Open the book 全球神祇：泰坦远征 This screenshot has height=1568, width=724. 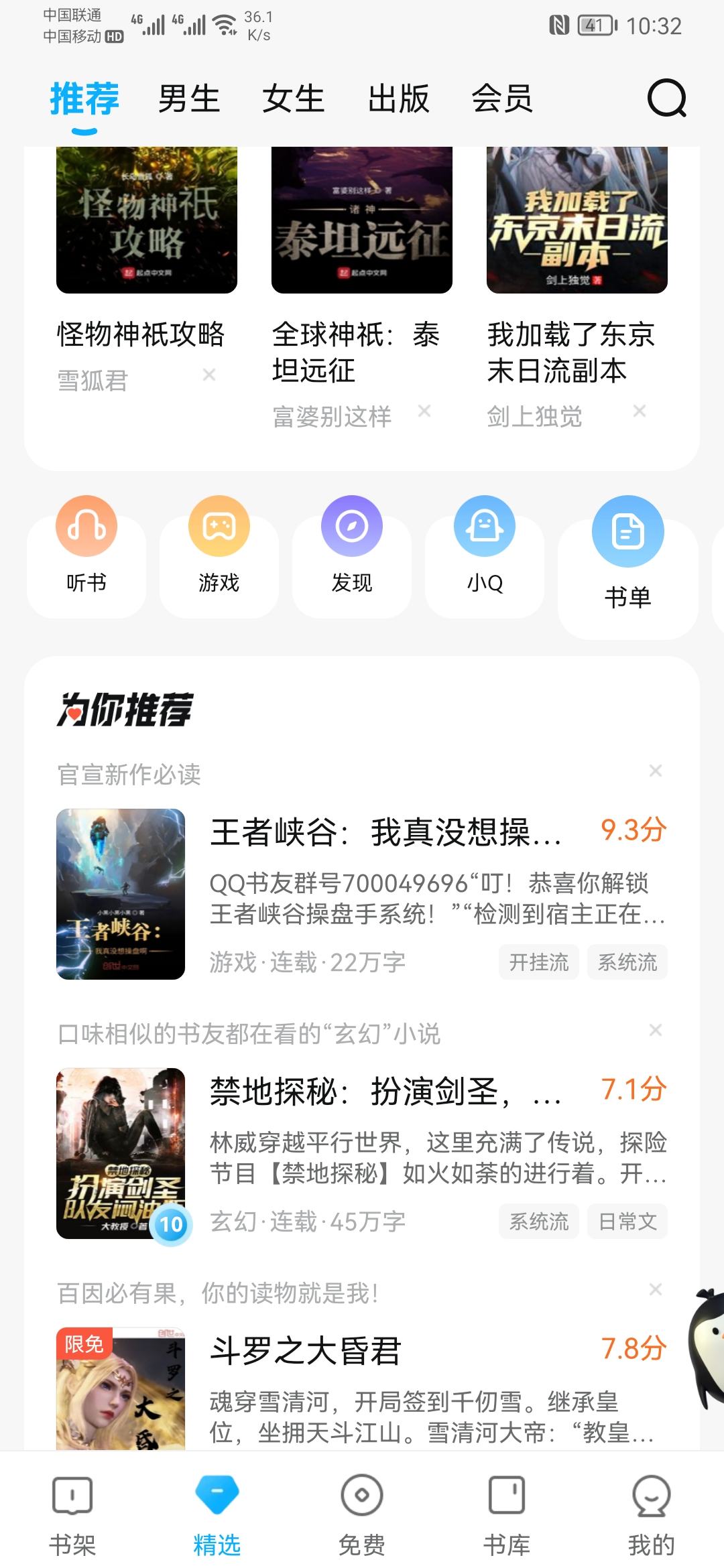coord(361,221)
